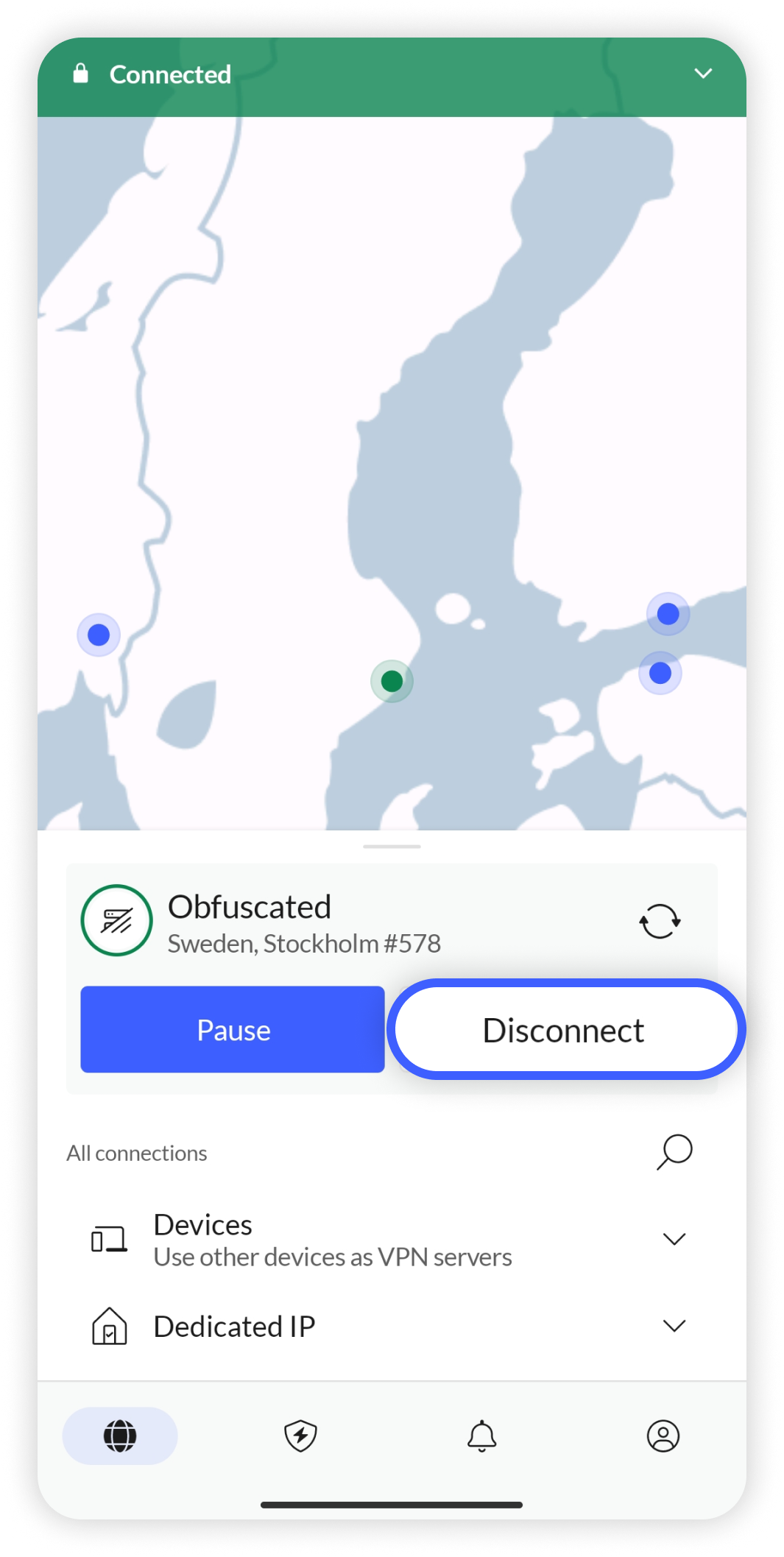Expand the Dedicated IP section
This screenshot has height=1557, width=784.
tap(674, 1327)
